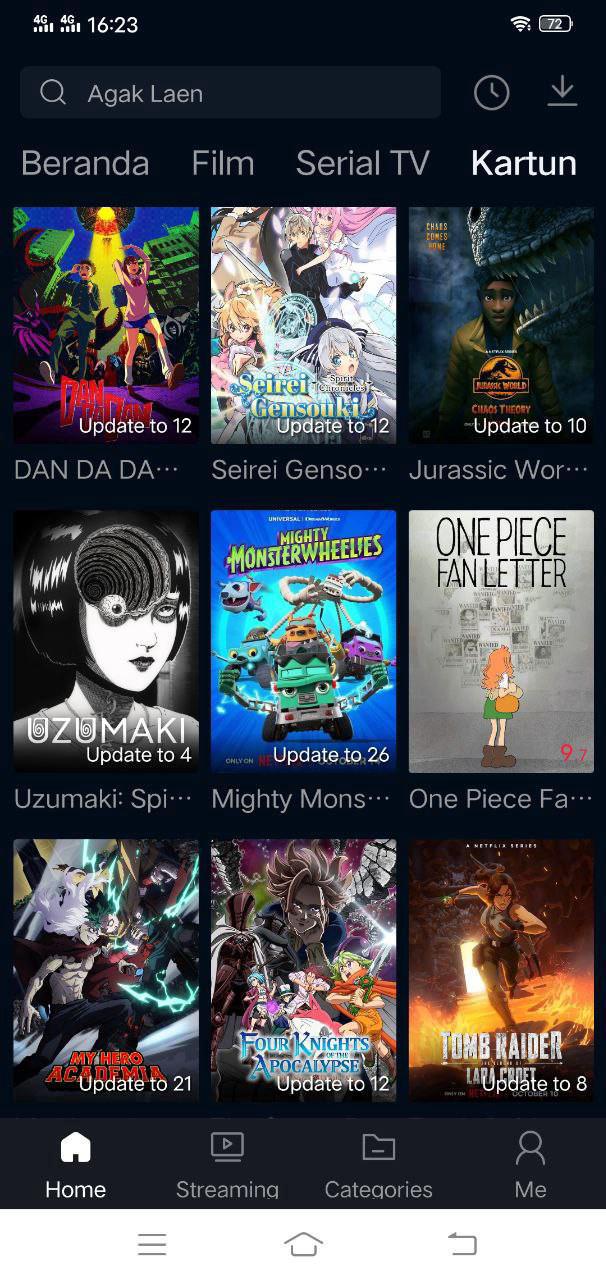Tap the Agak Laen search box
This screenshot has height=1280, width=606.
click(x=230, y=93)
